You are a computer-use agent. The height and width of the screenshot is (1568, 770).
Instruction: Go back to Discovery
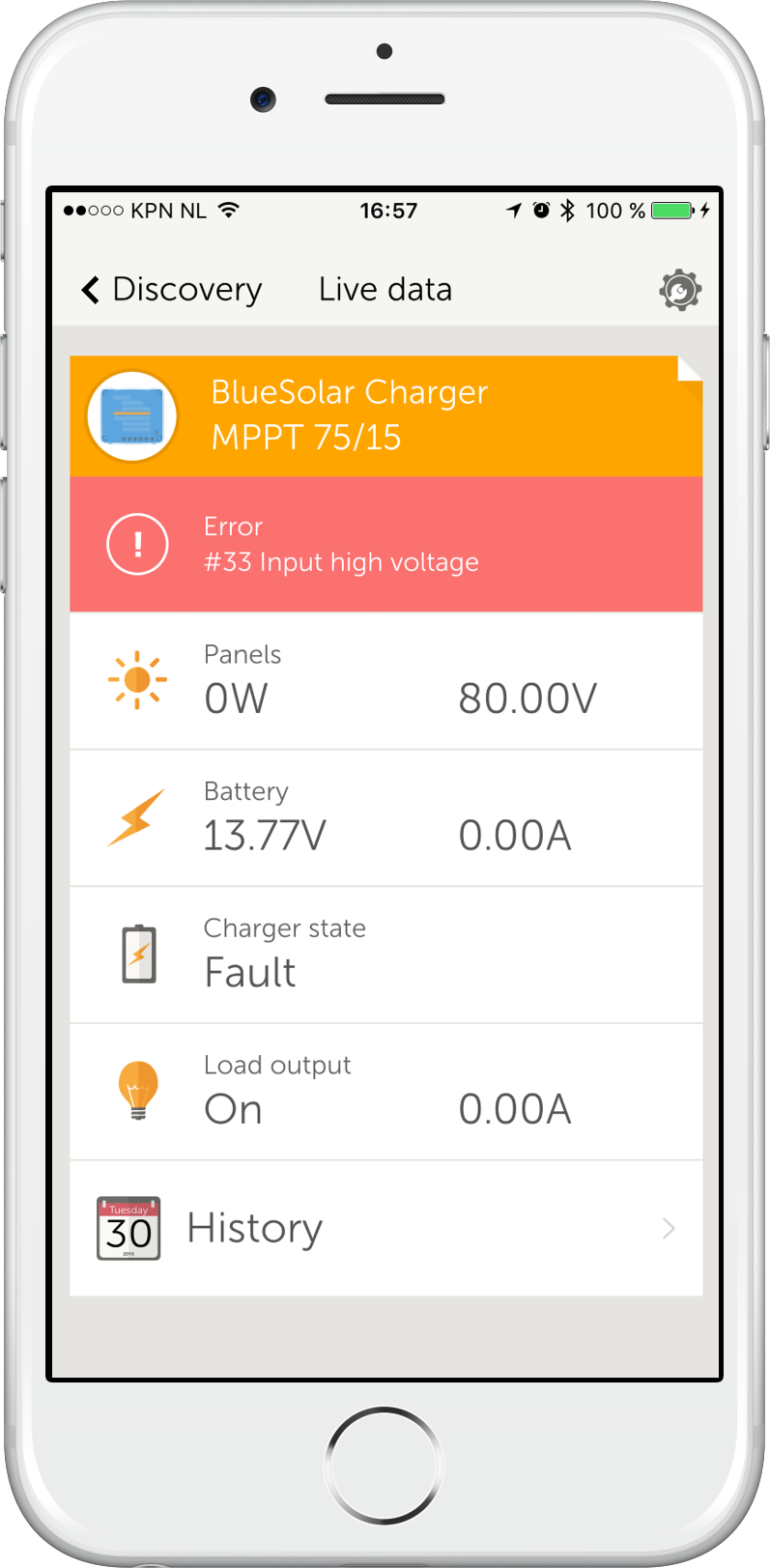click(171, 290)
